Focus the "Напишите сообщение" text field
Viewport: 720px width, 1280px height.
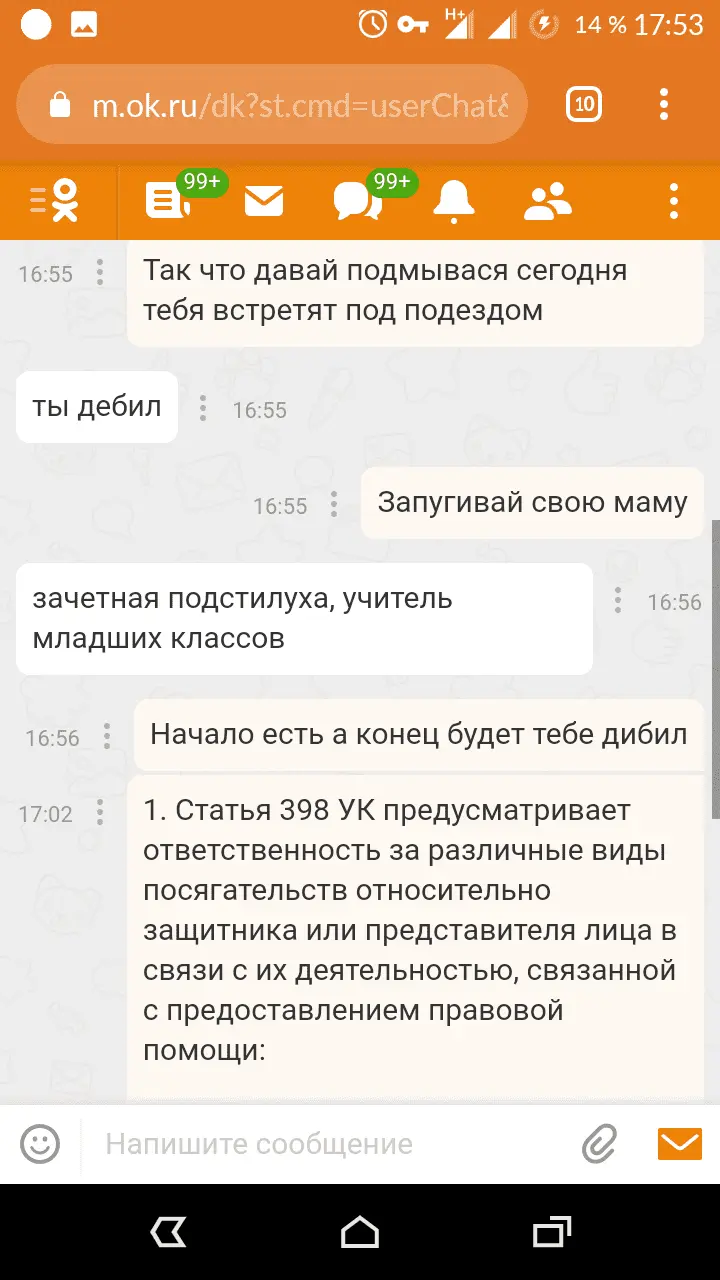(x=330, y=1143)
